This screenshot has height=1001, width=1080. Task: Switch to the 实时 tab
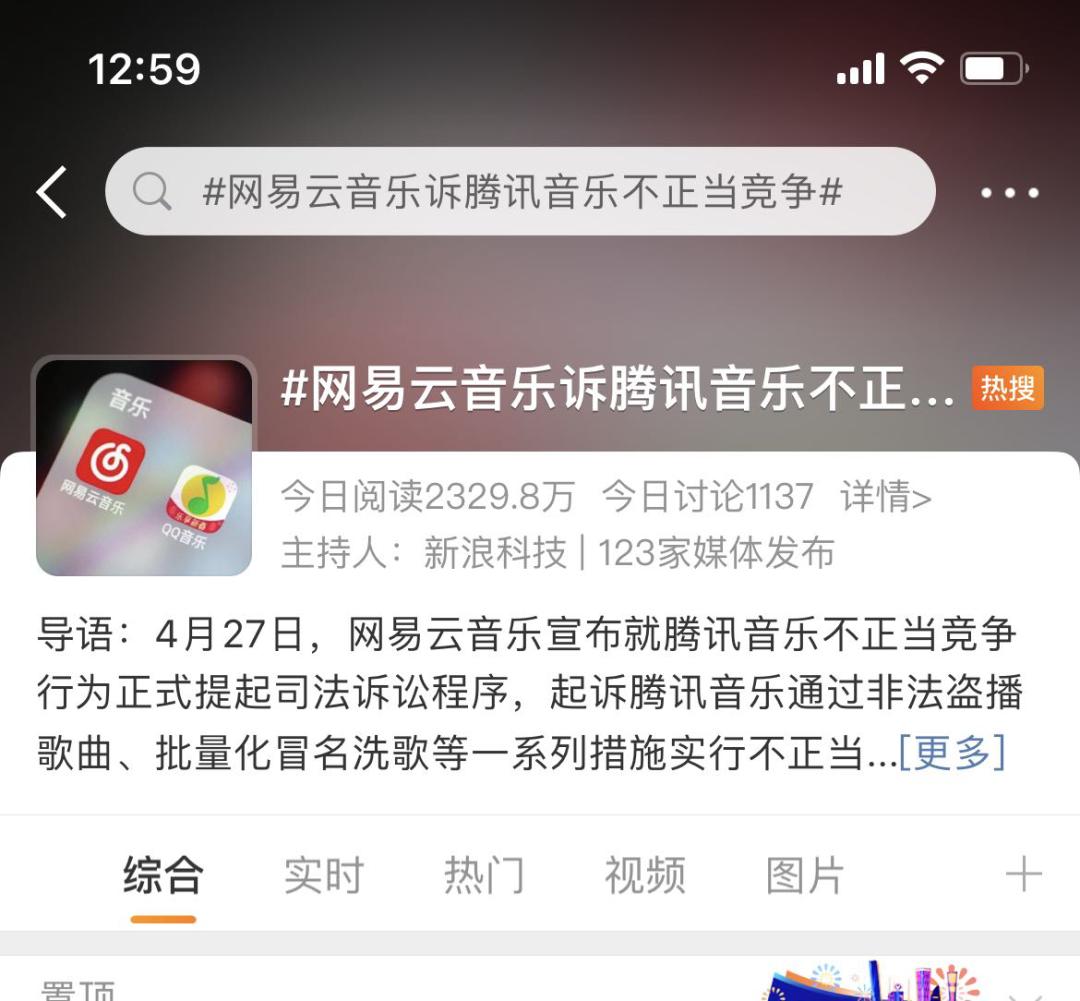[323, 876]
